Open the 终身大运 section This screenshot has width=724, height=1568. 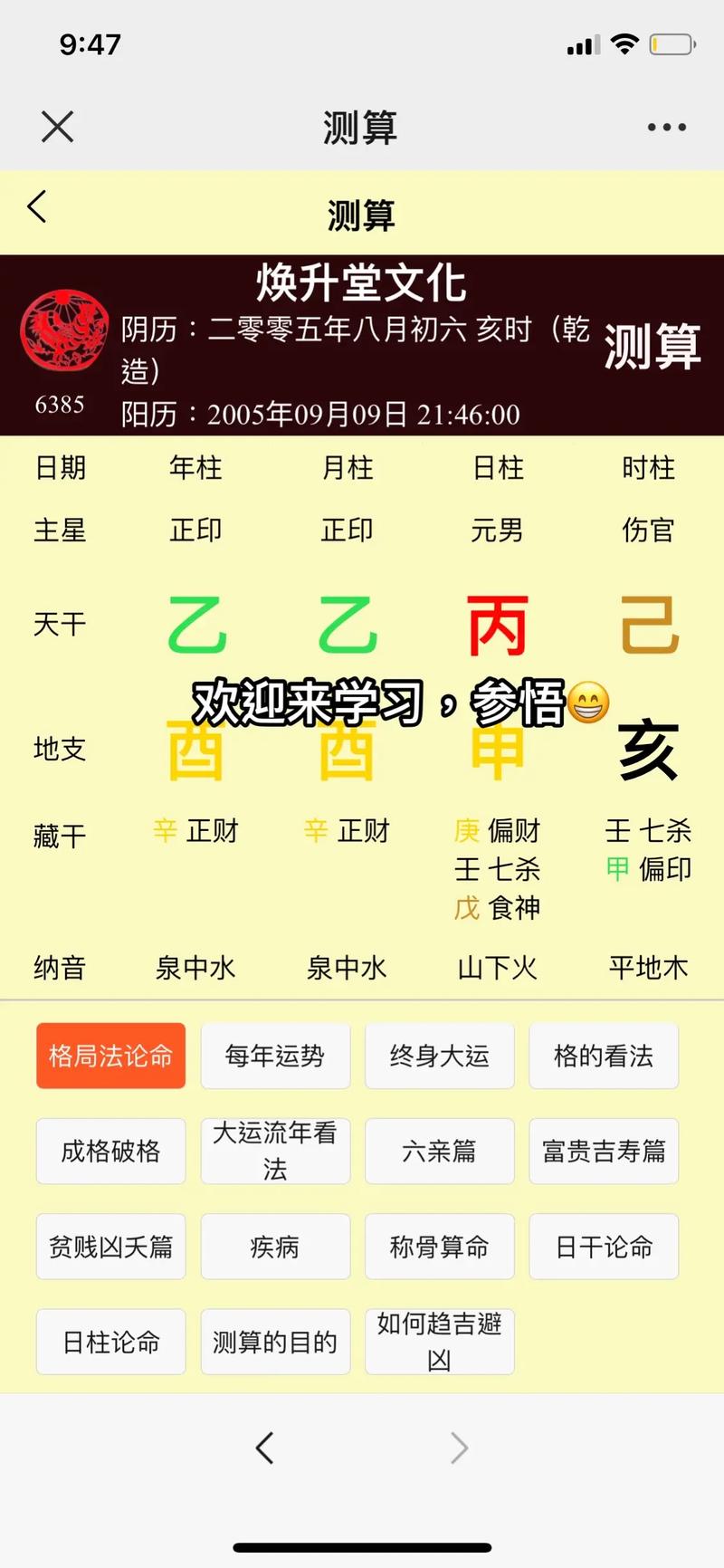[x=440, y=1056]
